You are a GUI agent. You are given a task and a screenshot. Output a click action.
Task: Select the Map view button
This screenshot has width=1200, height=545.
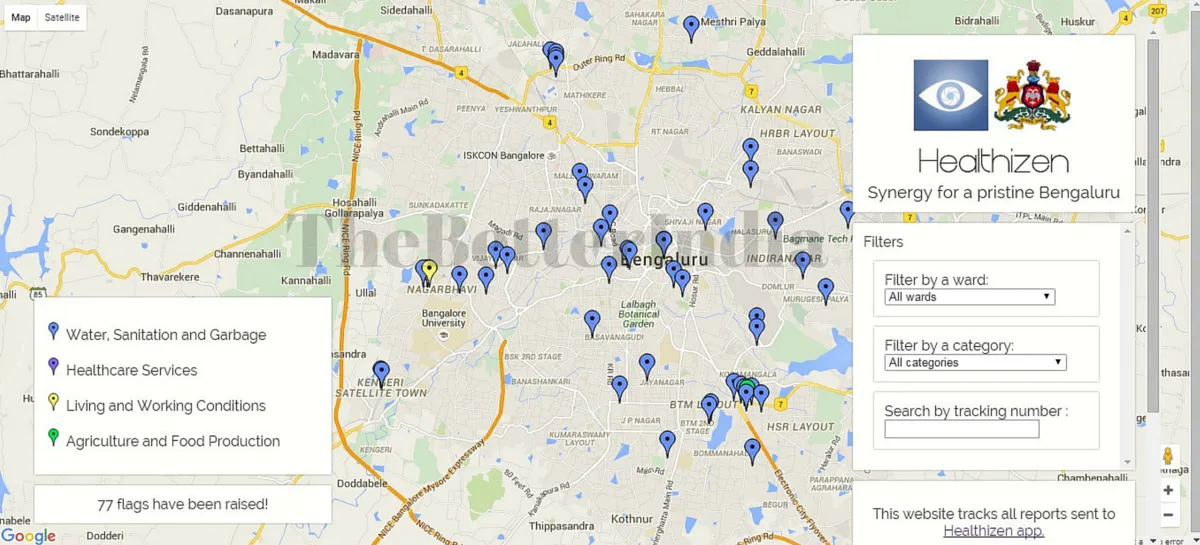coord(21,17)
